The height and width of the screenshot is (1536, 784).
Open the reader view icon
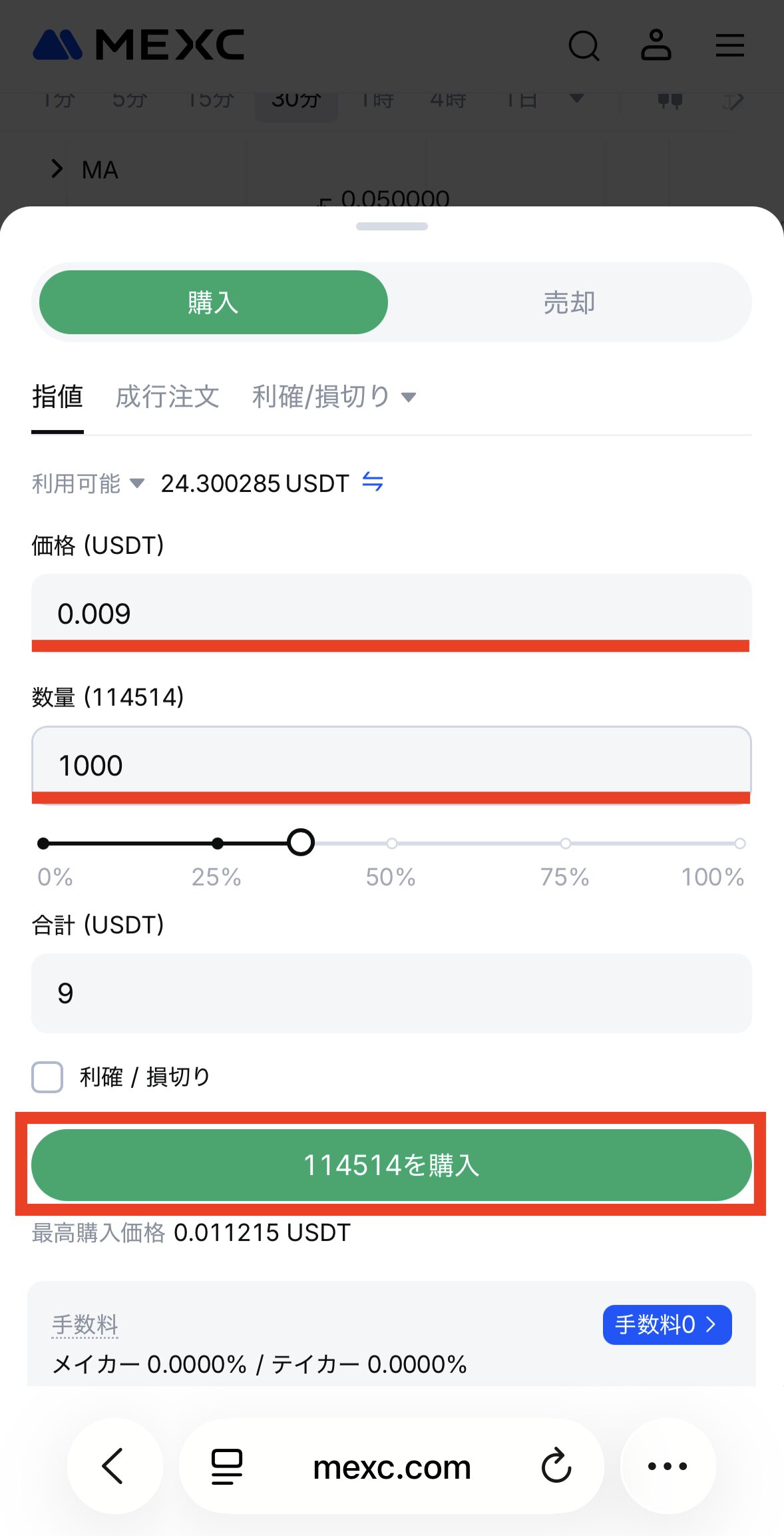pyautogui.click(x=225, y=1465)
